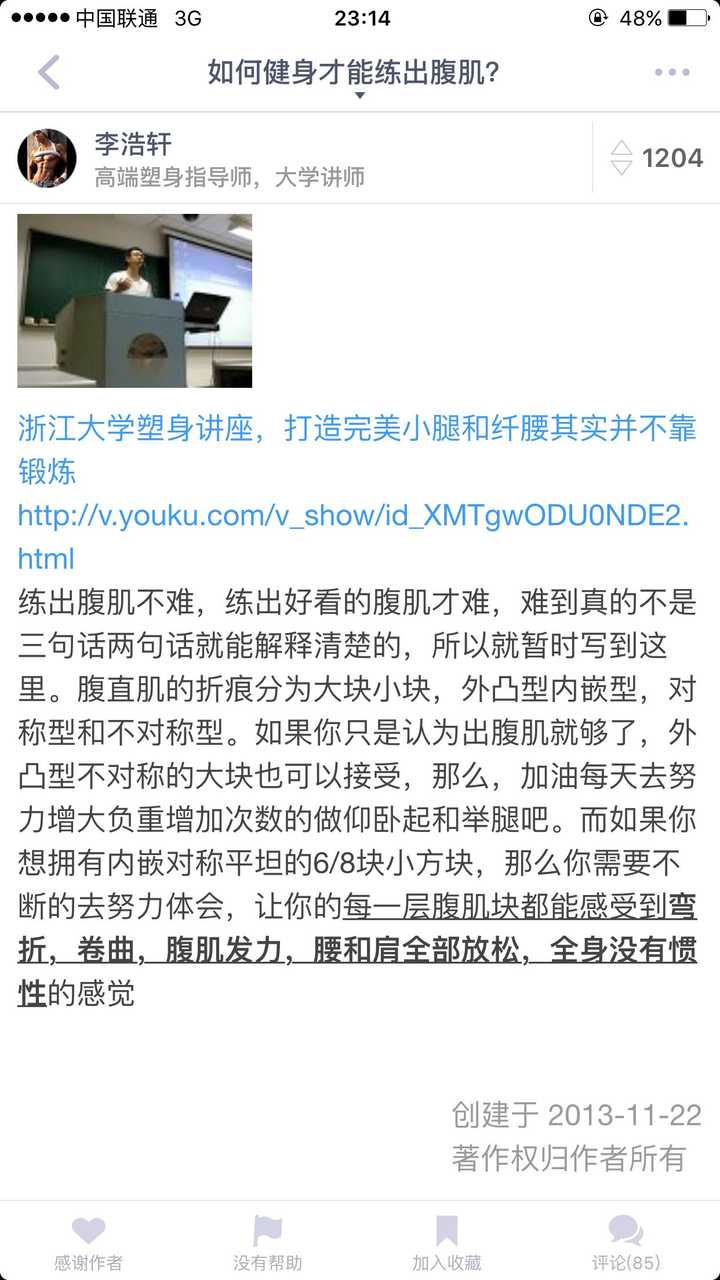
Task: Go back using the arrow icon
Action: (49, 73)
